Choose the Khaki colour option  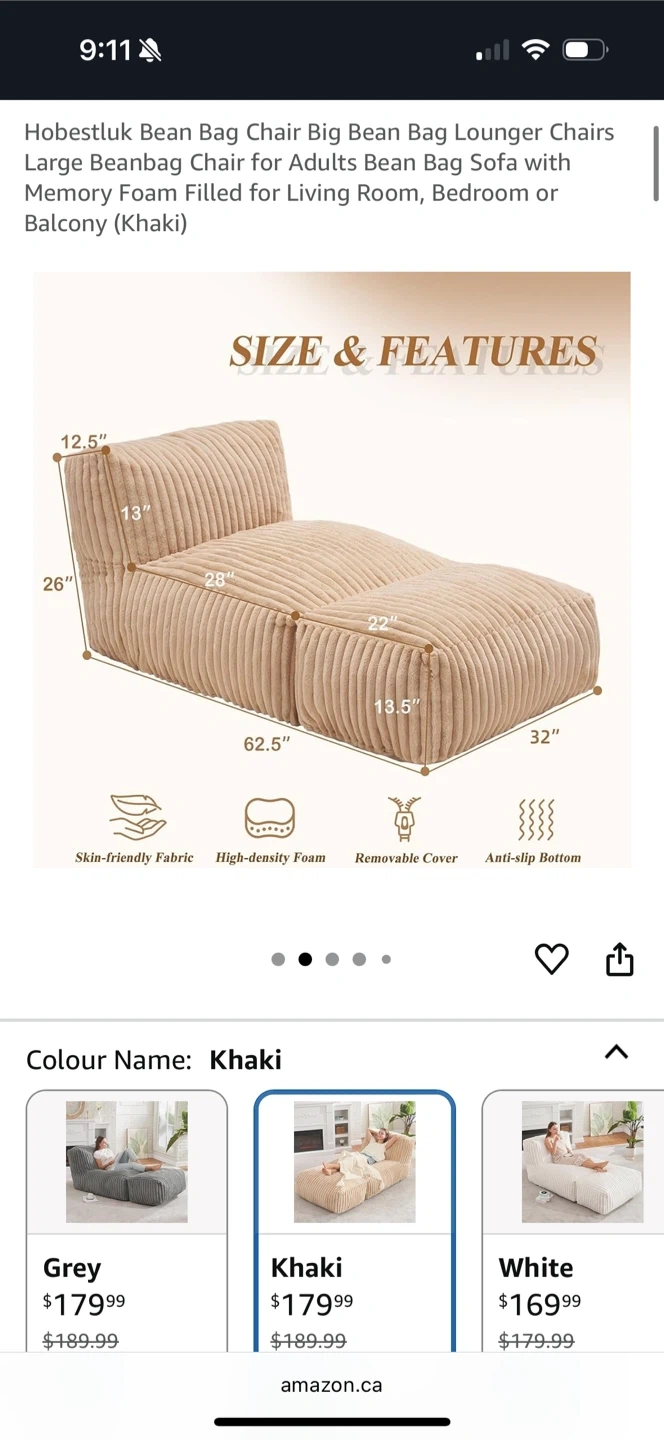pos(355,1220)
